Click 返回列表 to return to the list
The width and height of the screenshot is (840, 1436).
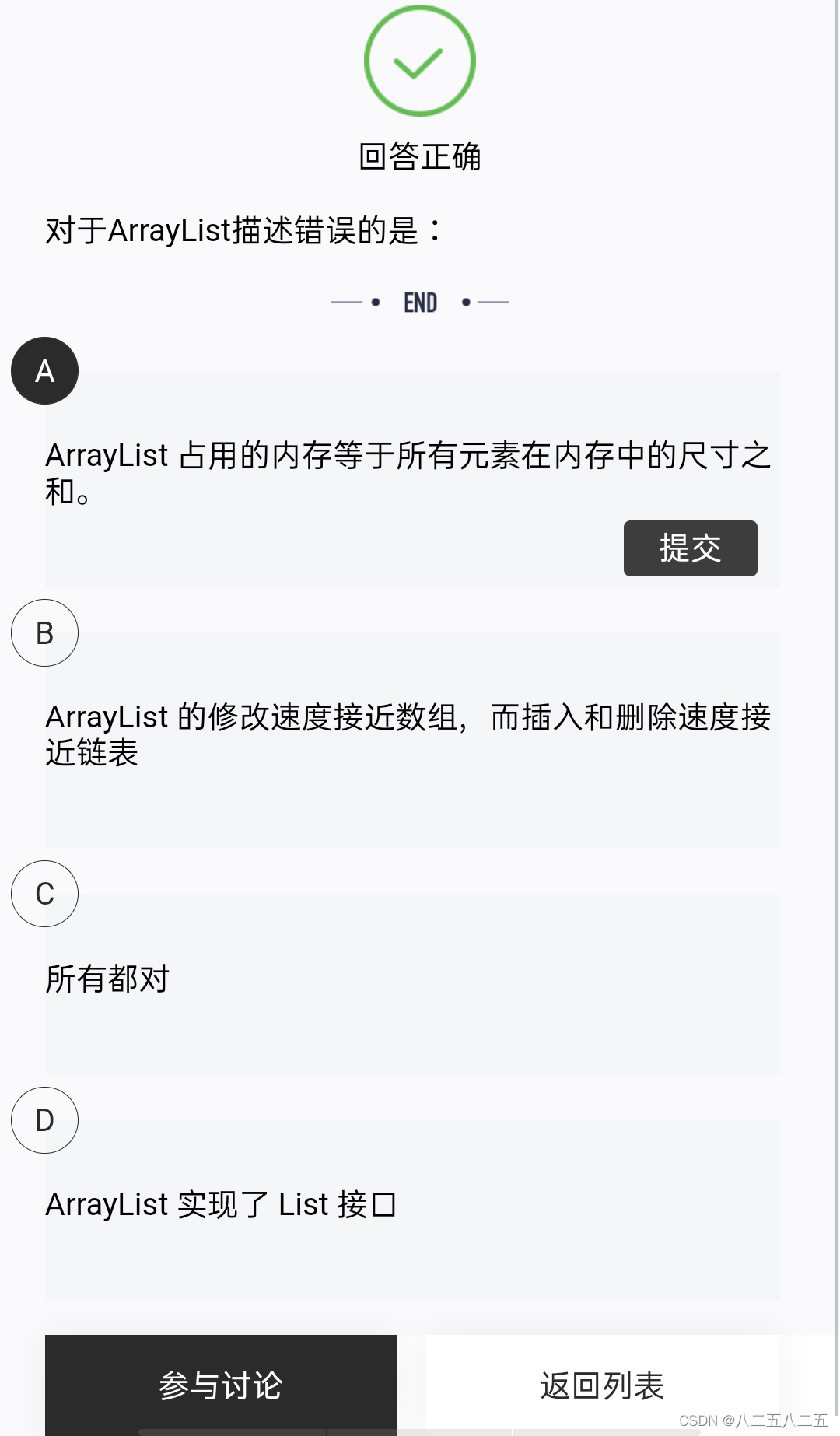coord(603,1384)
